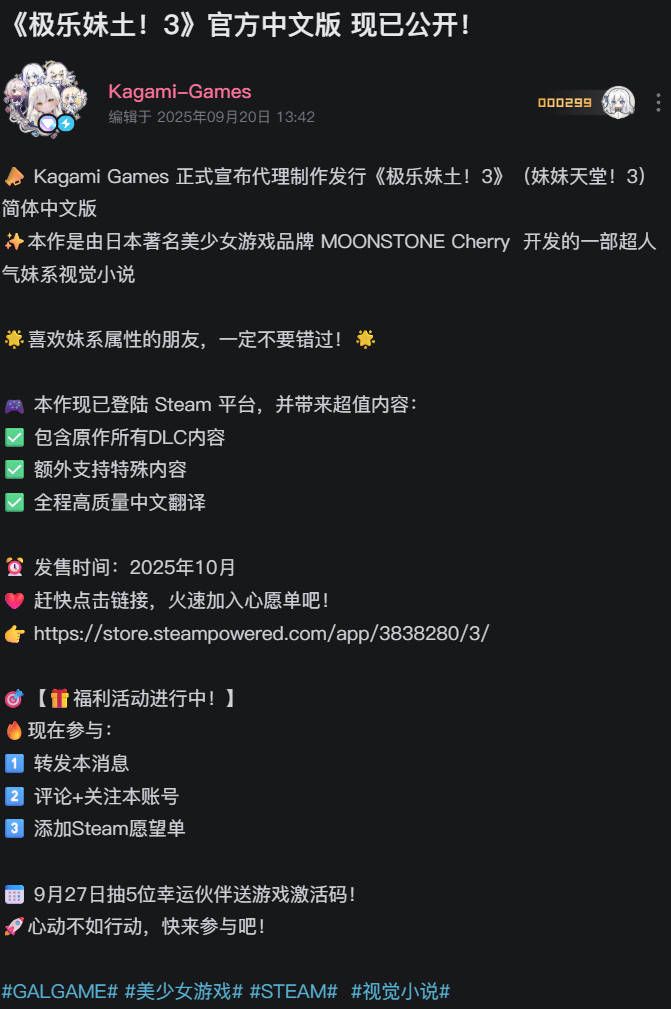
Task: Open the #STEAM# hashtag
Action: click(x=293, y=991)
